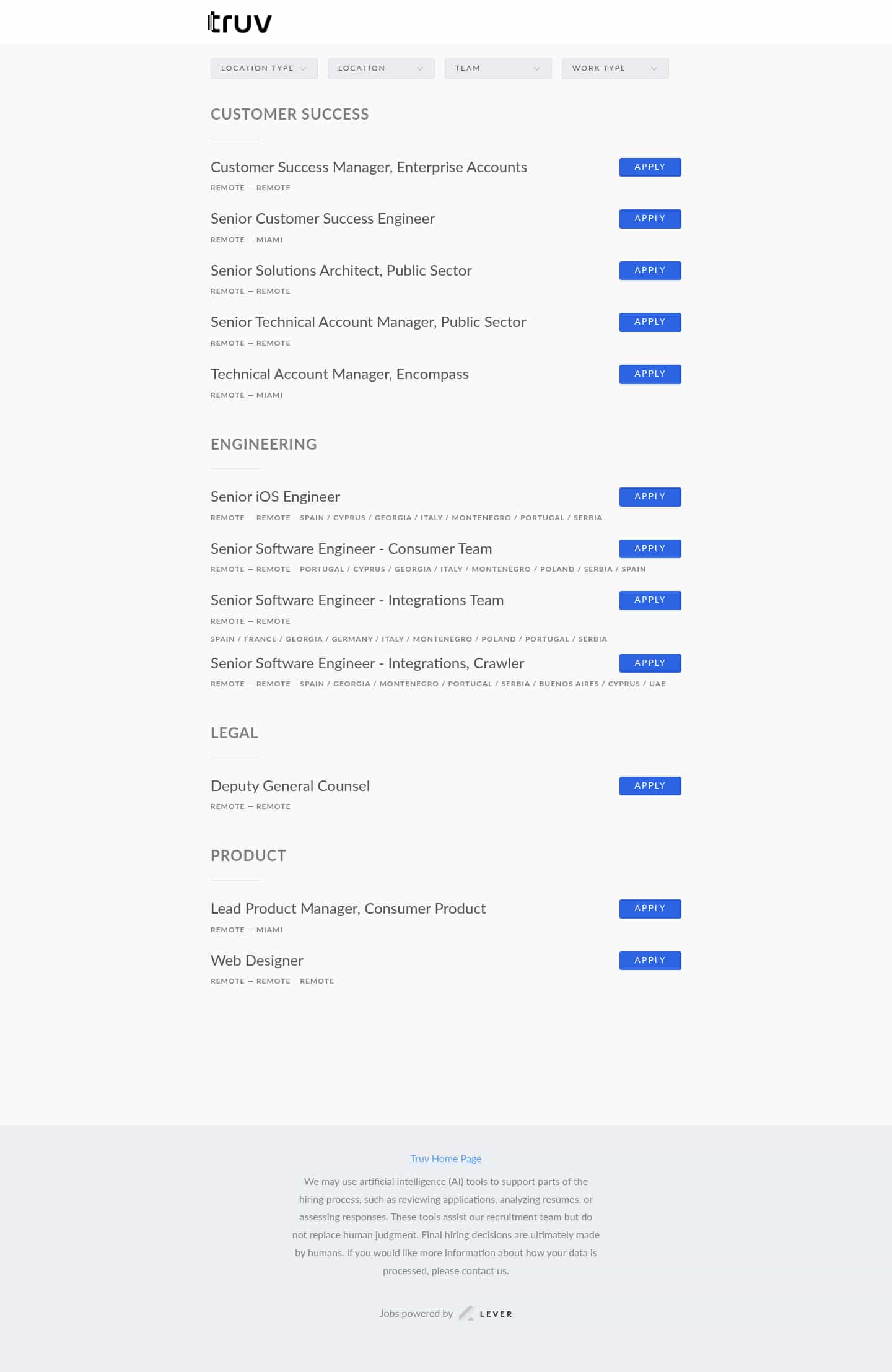Apply for the Web Designer job
892x1372 pixels.
pyautogui.click(x=650, y=961)
